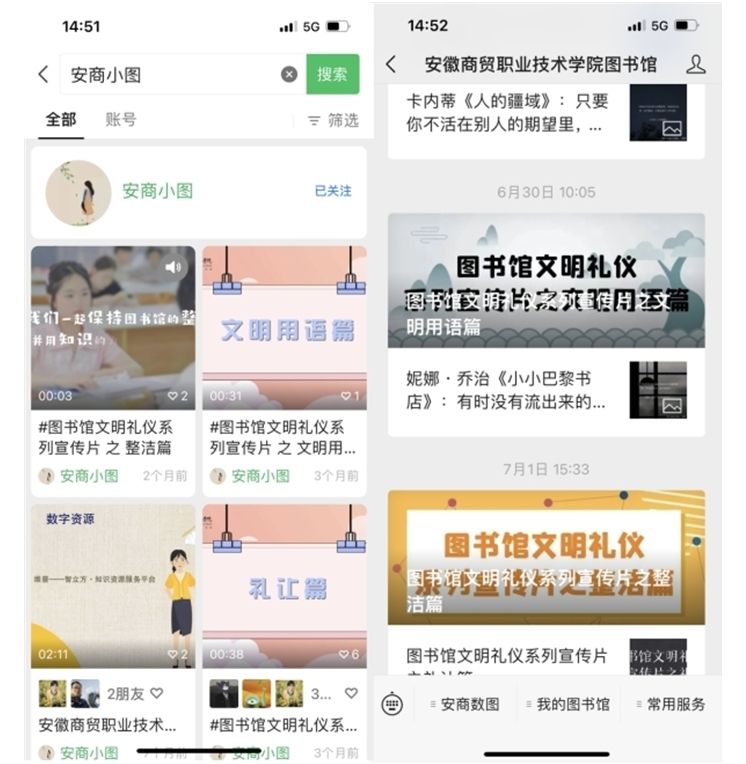Clear the search text 安商小图
The image size is (746, 764).
tap(288, 75)
